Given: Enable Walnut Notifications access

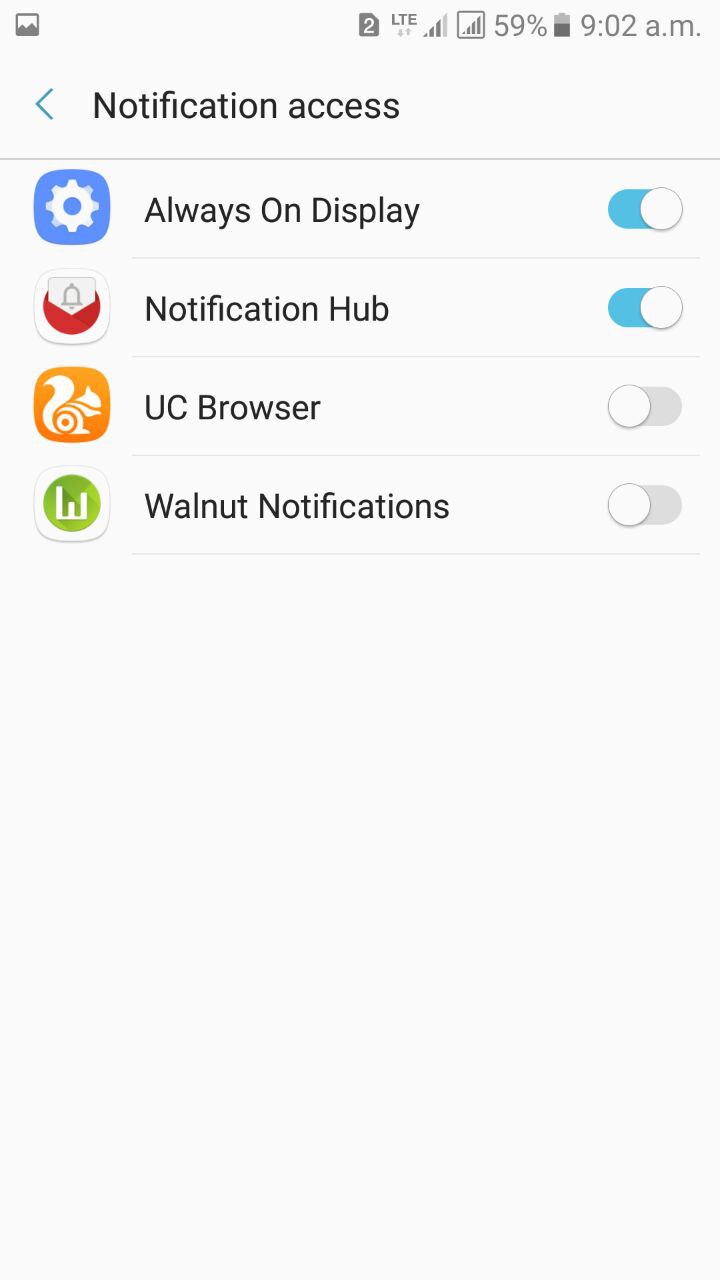Looking at the screenshot, I should 644,505.
